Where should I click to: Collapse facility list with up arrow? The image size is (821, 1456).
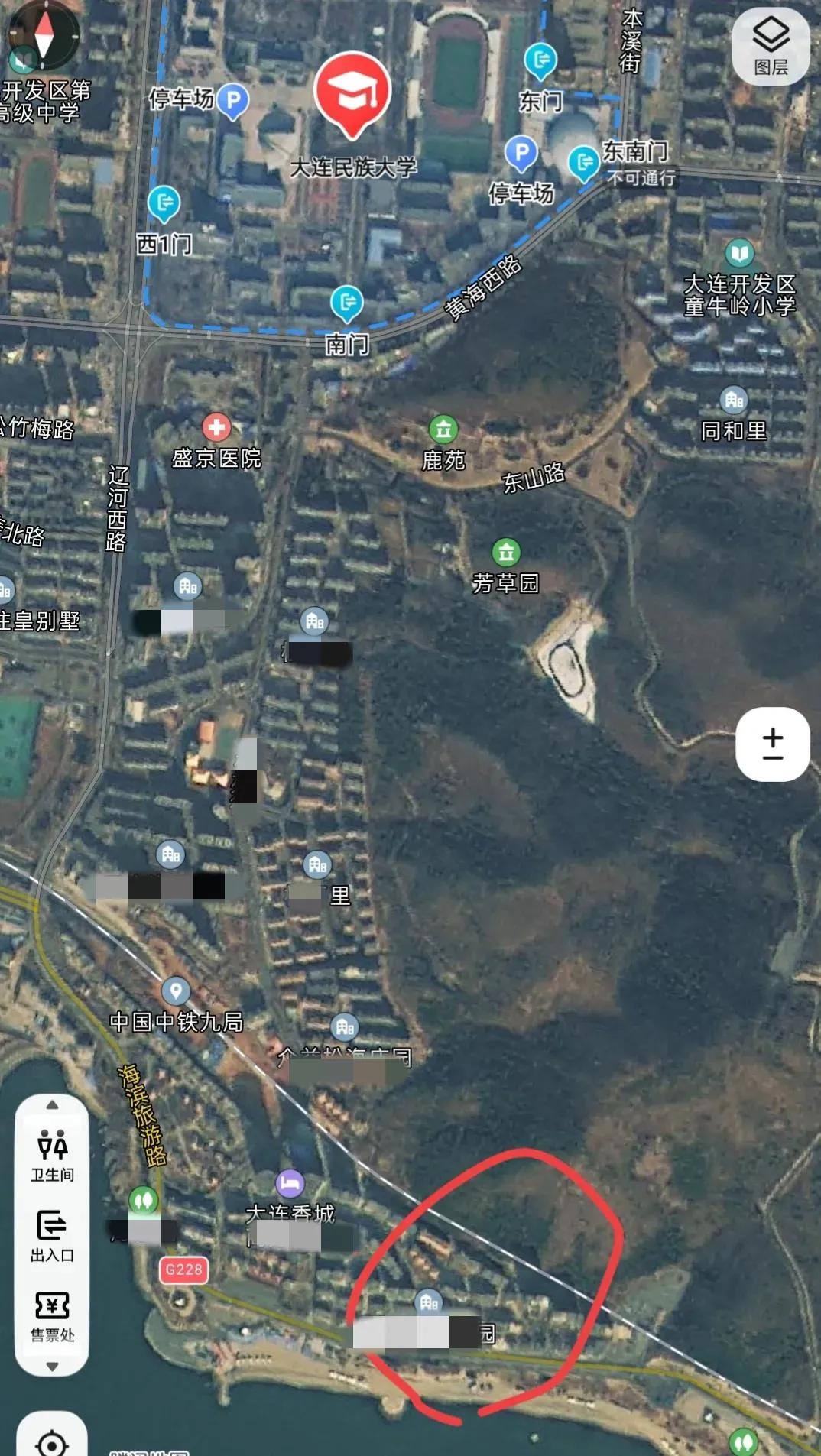[x=52, y=1104]
